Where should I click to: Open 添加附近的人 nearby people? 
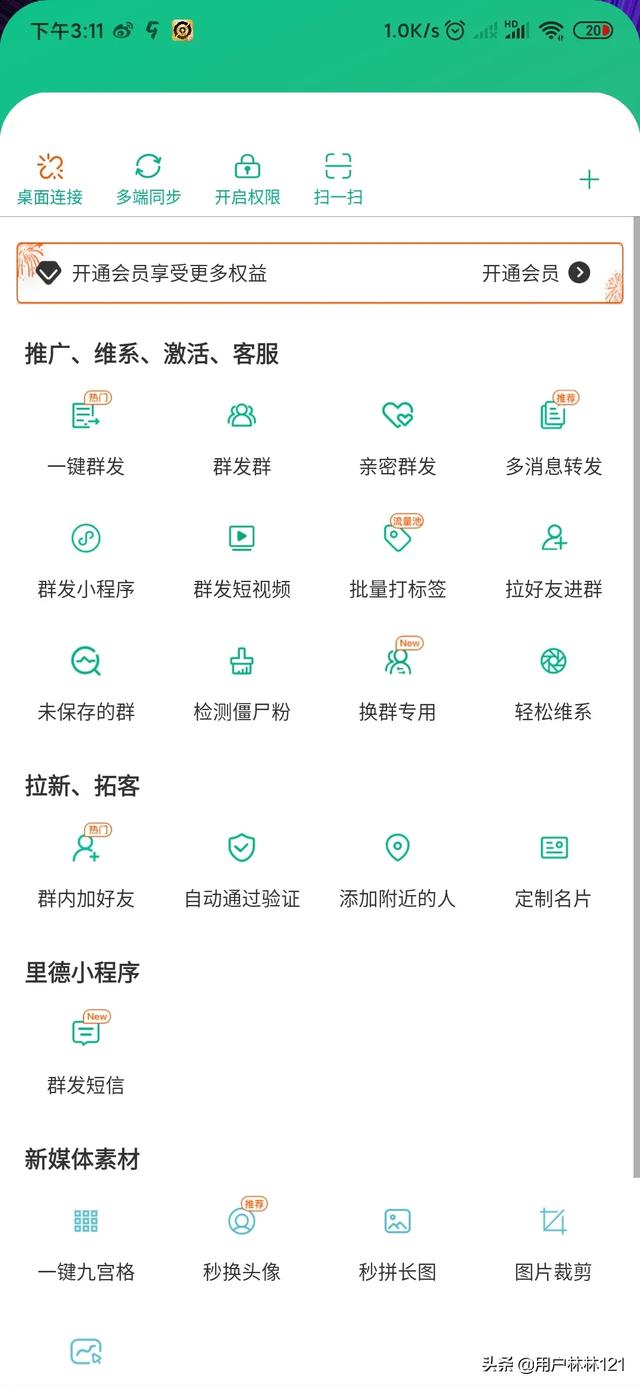(398, 867)
